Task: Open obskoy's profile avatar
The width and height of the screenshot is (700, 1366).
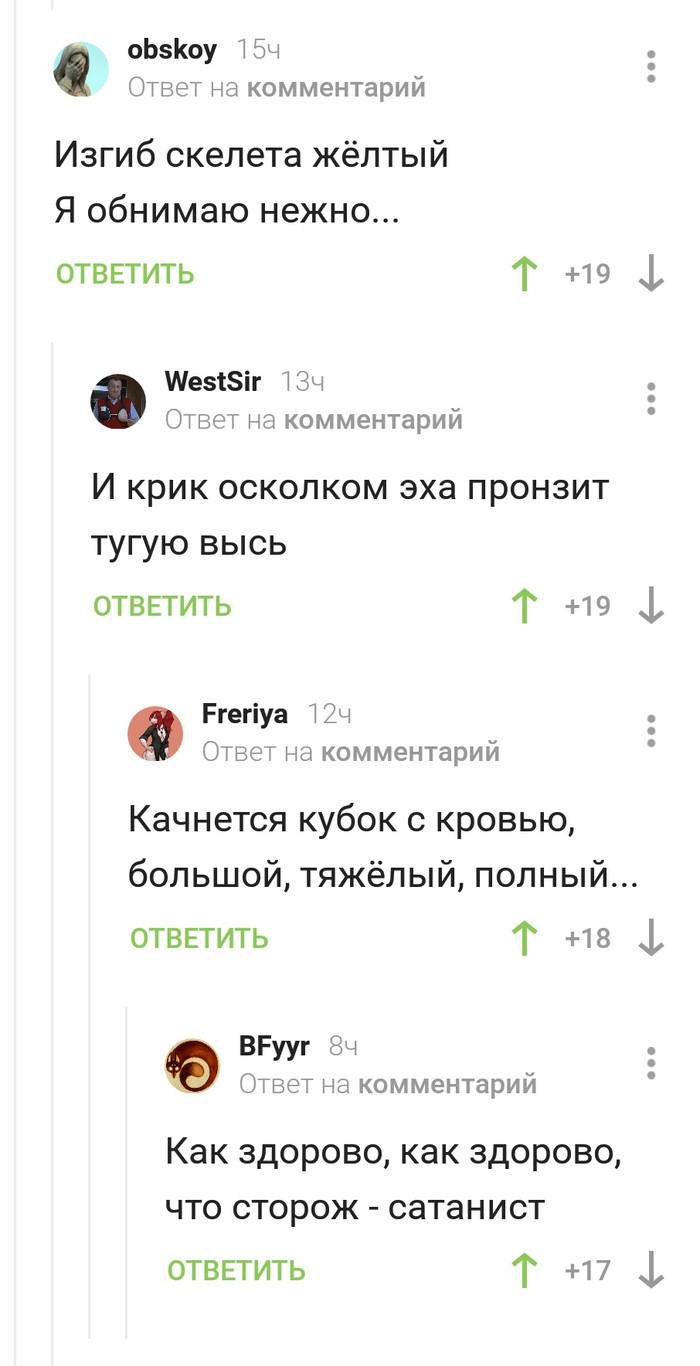Action: point(81,68)
